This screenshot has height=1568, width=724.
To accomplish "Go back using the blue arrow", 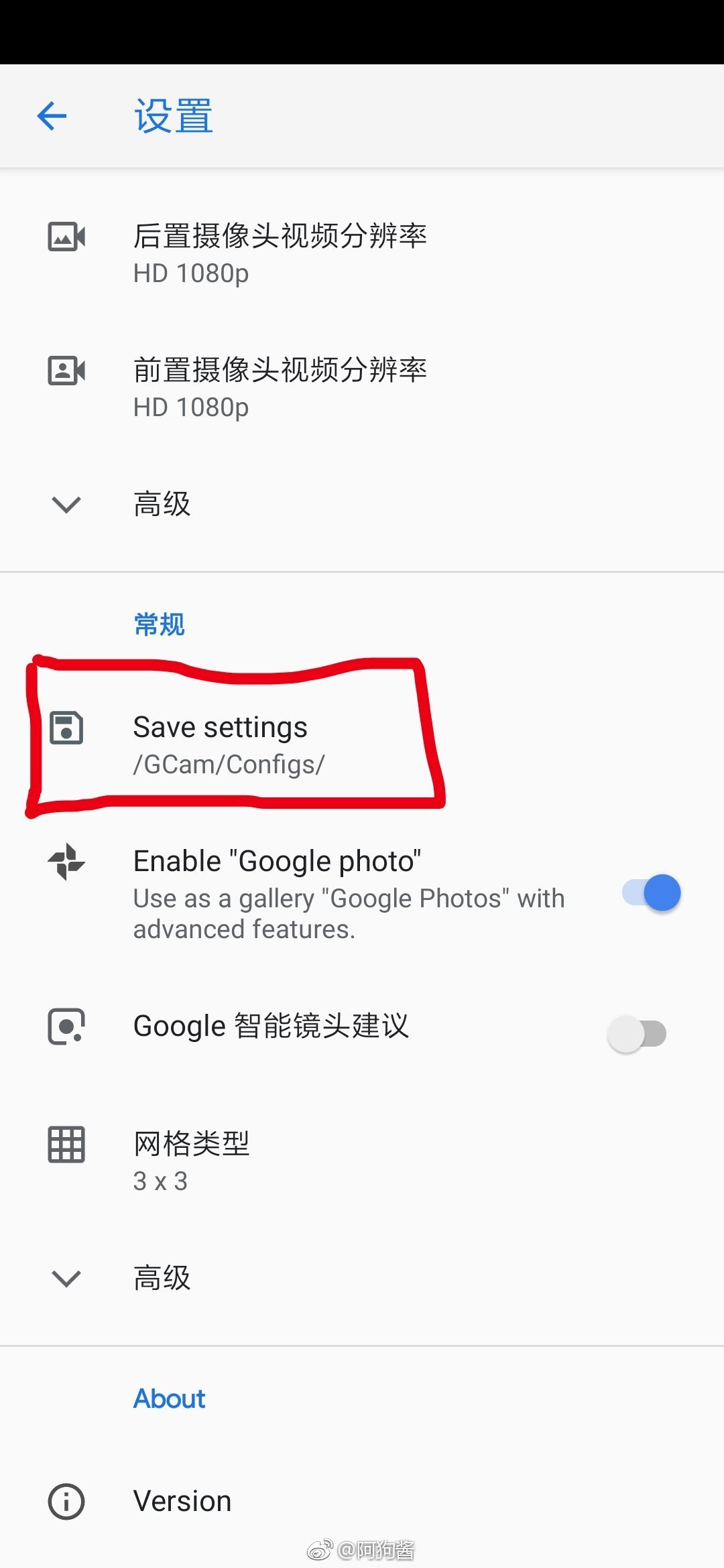I will (x=52, y=117).
